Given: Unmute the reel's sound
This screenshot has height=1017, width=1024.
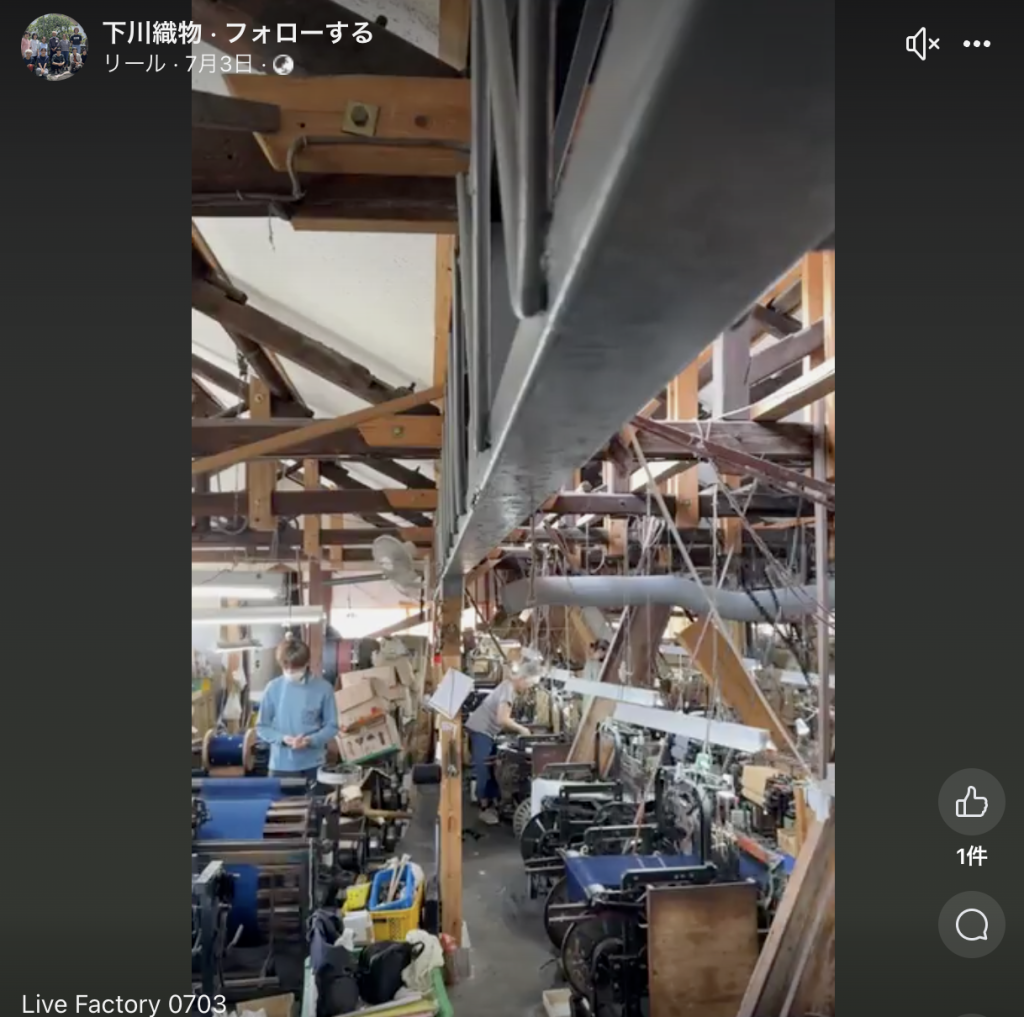Looking at the screenshot, I should [x=921, y=44].
